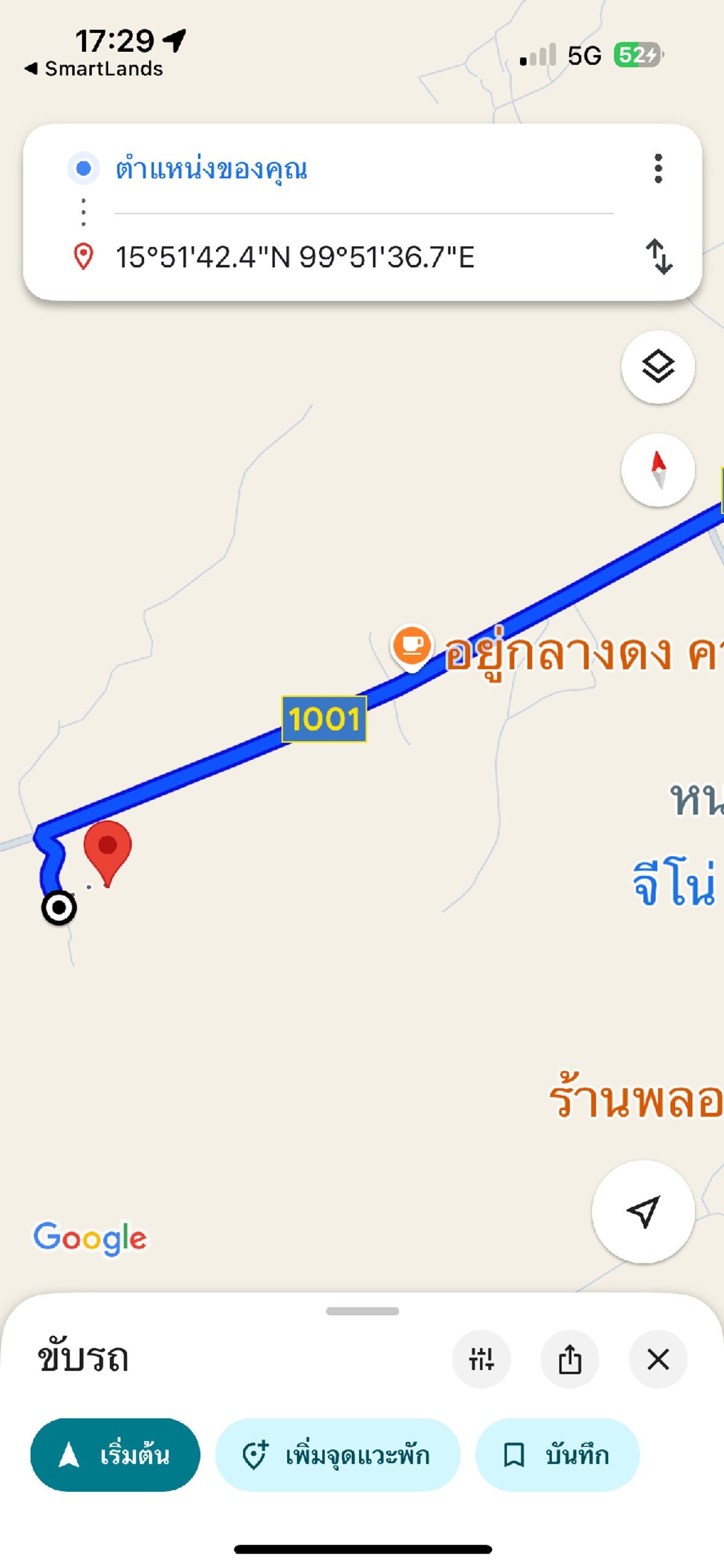Add a stop with เพิ่มจุดแวะพัก

point(337,1455)
